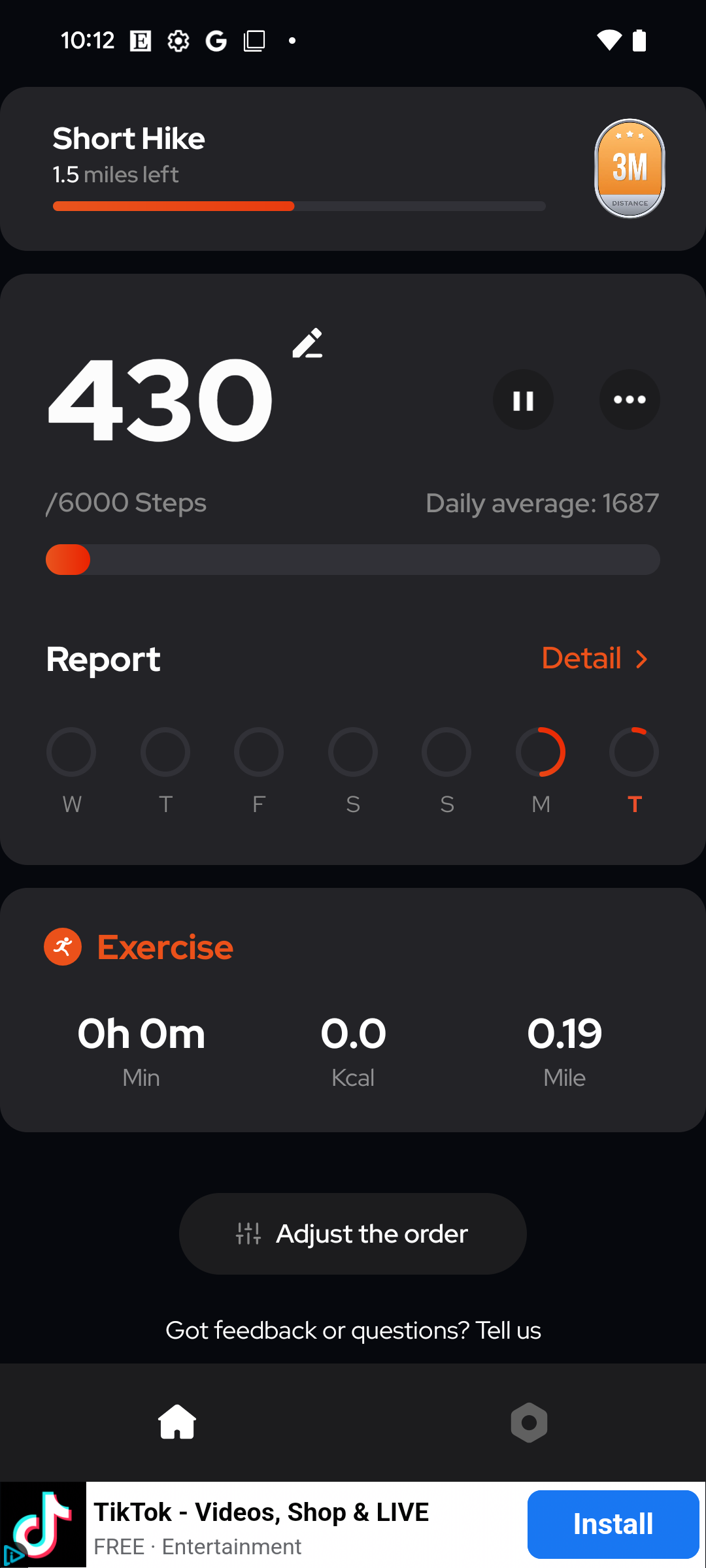Switch to the settings hexagon tab
The image size is (706, 1568).
tap(529, 1422)
